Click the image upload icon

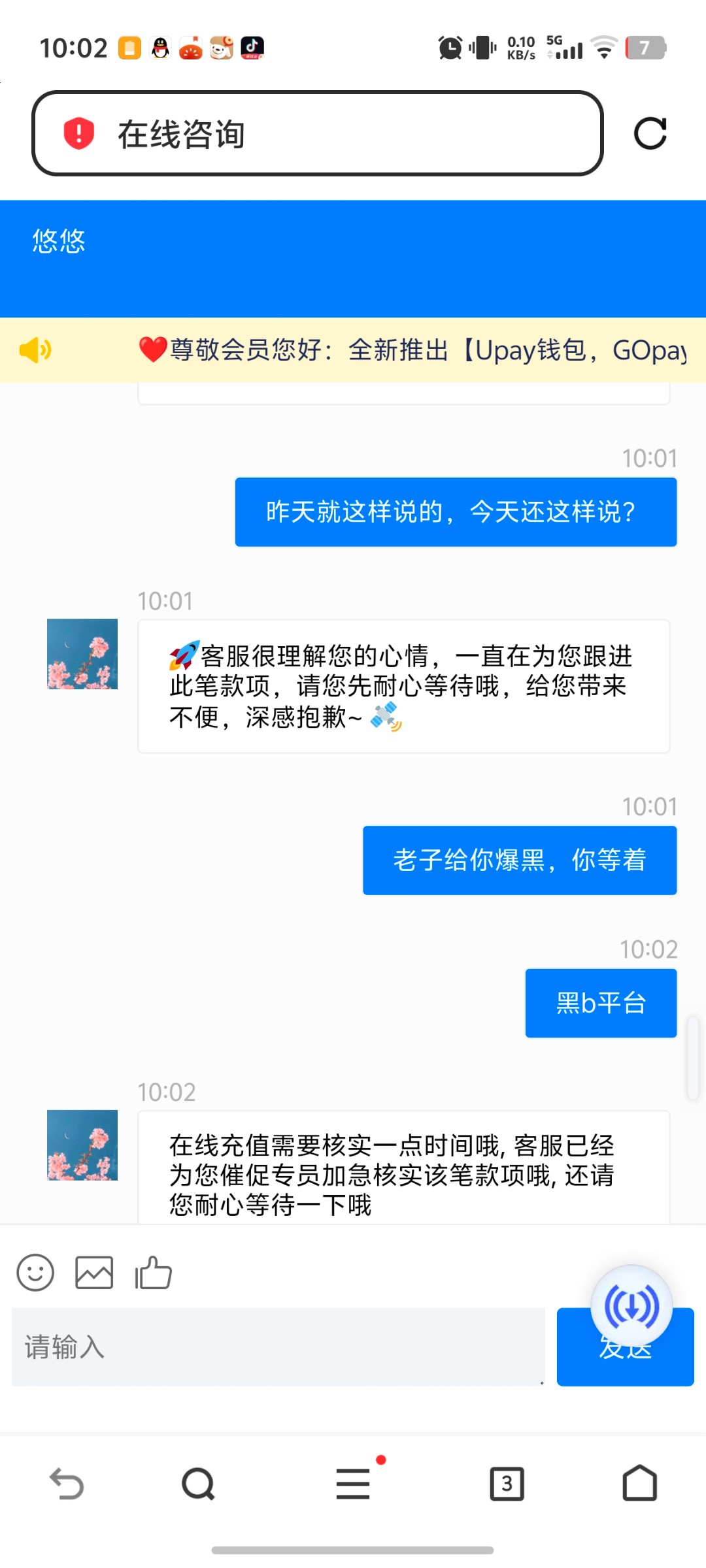click(94, 1271)
